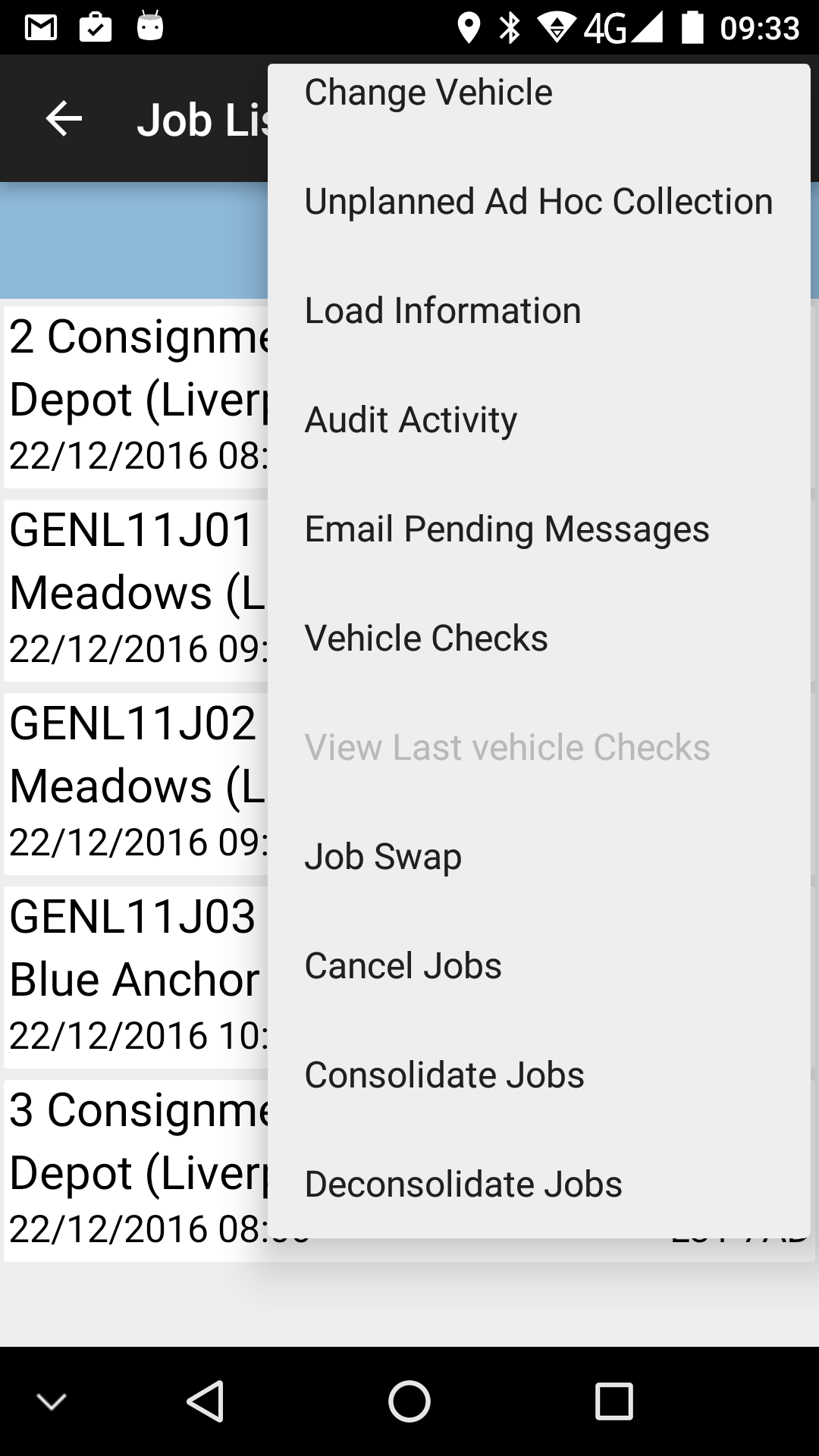
Task: Open Vehicle Checks
Action: tap(539, 639)
